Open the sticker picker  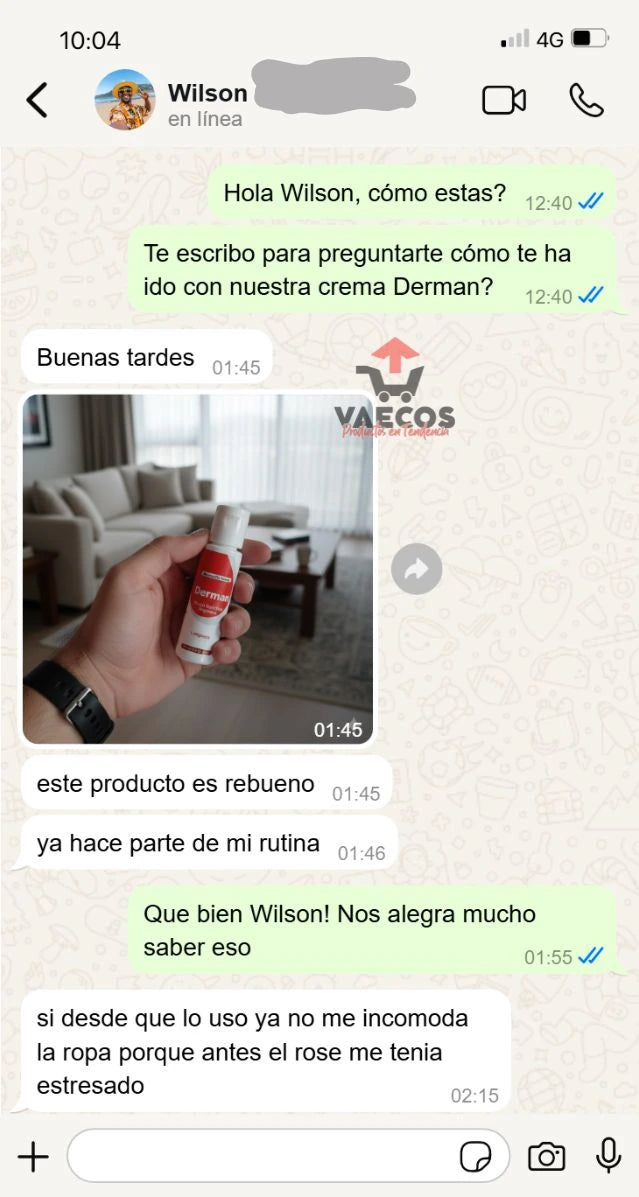475,1157
